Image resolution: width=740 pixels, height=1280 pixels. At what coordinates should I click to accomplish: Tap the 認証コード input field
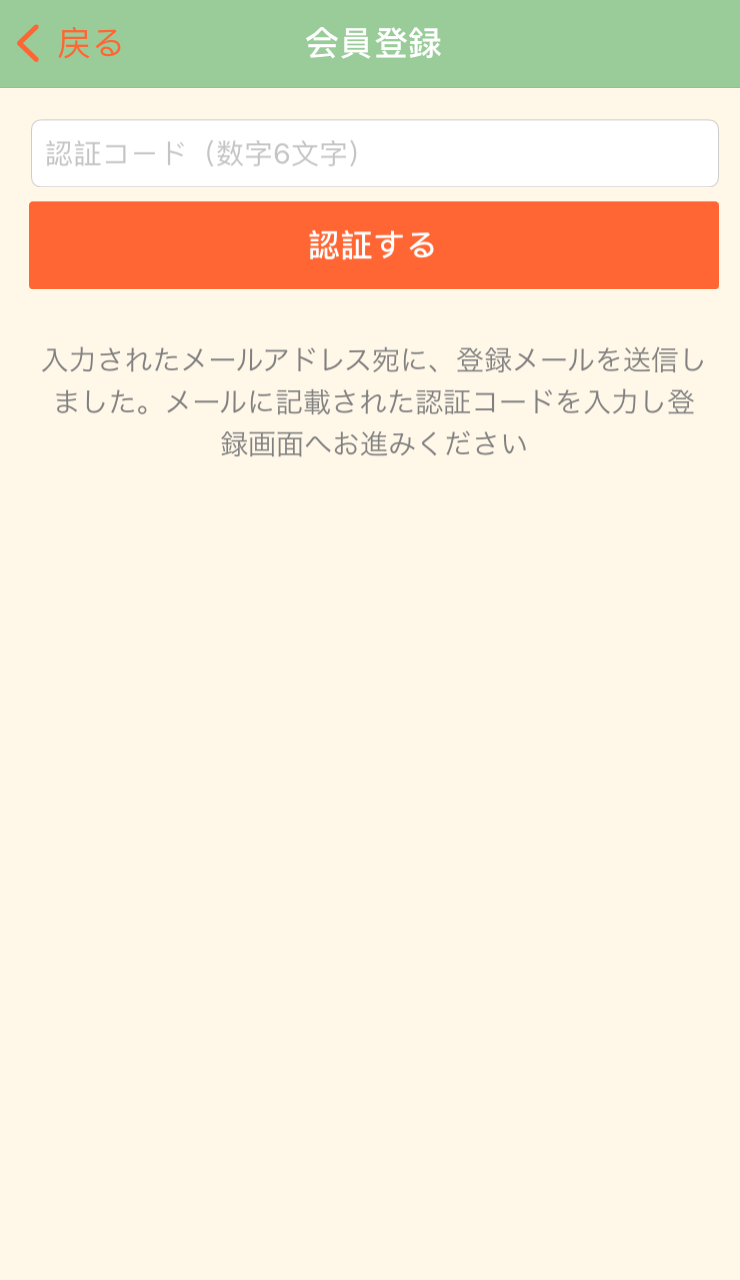tap(375, 153)
